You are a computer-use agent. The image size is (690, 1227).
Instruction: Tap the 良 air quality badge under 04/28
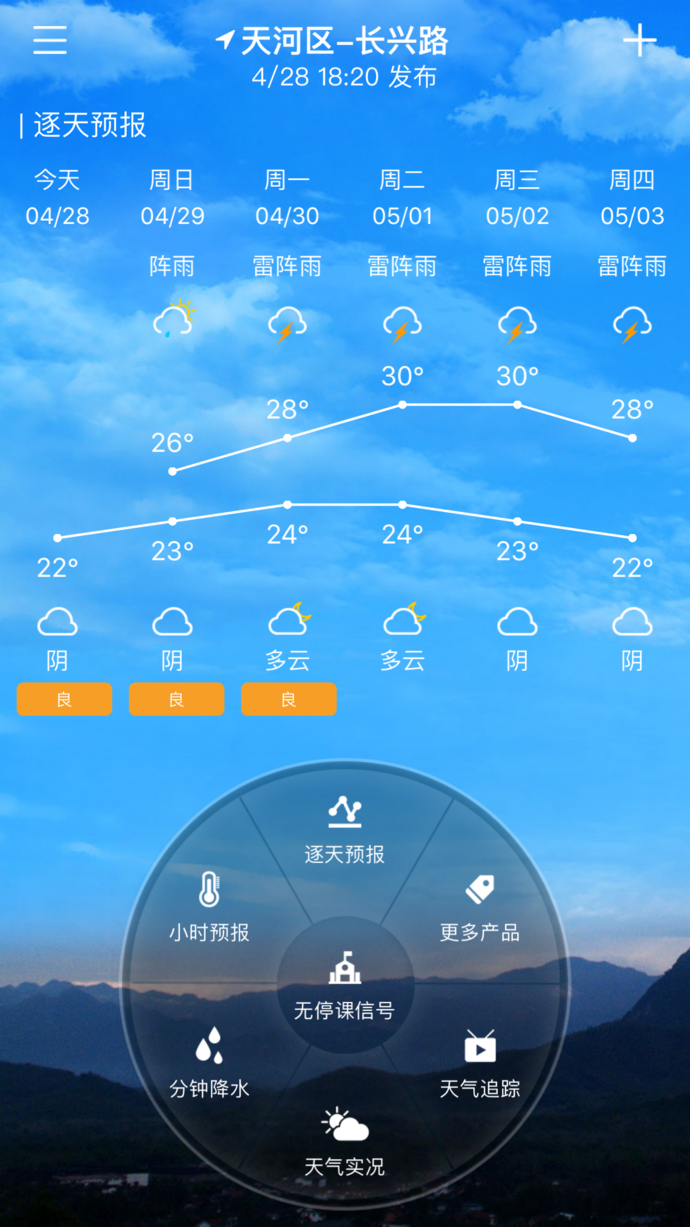64,700
